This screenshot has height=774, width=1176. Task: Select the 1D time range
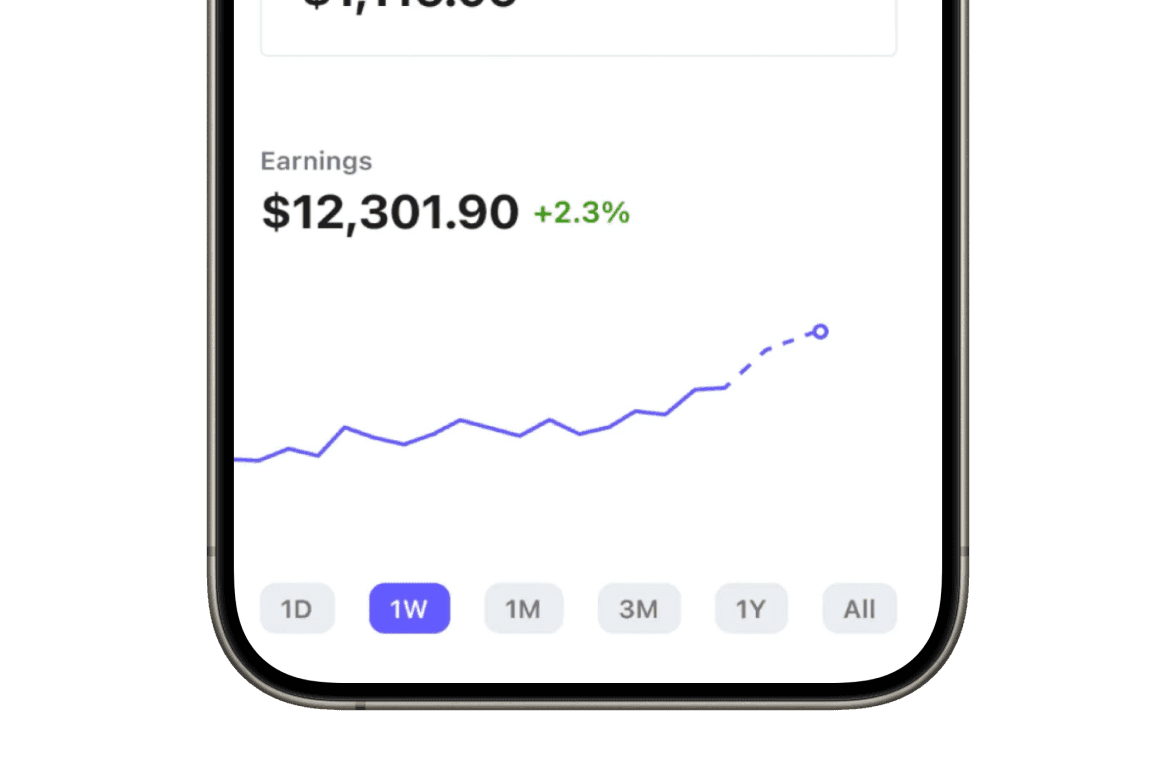[297, 609]
